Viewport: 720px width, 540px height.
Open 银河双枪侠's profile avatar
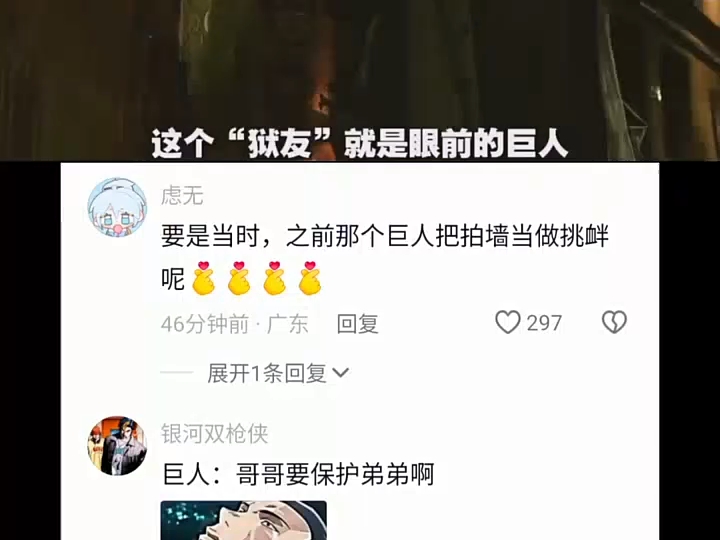click(117, 446)
